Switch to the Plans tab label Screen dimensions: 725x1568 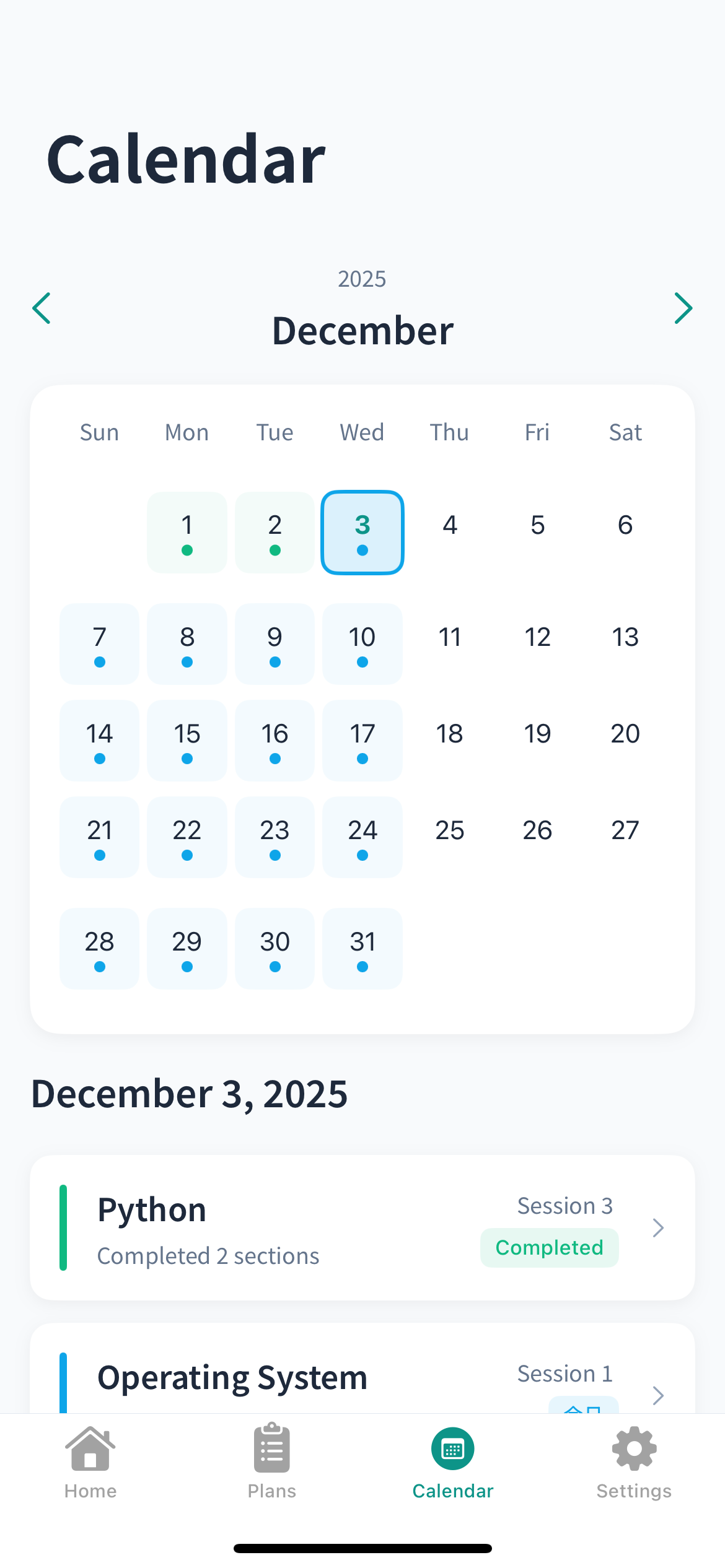click(x=271, y=1491)
